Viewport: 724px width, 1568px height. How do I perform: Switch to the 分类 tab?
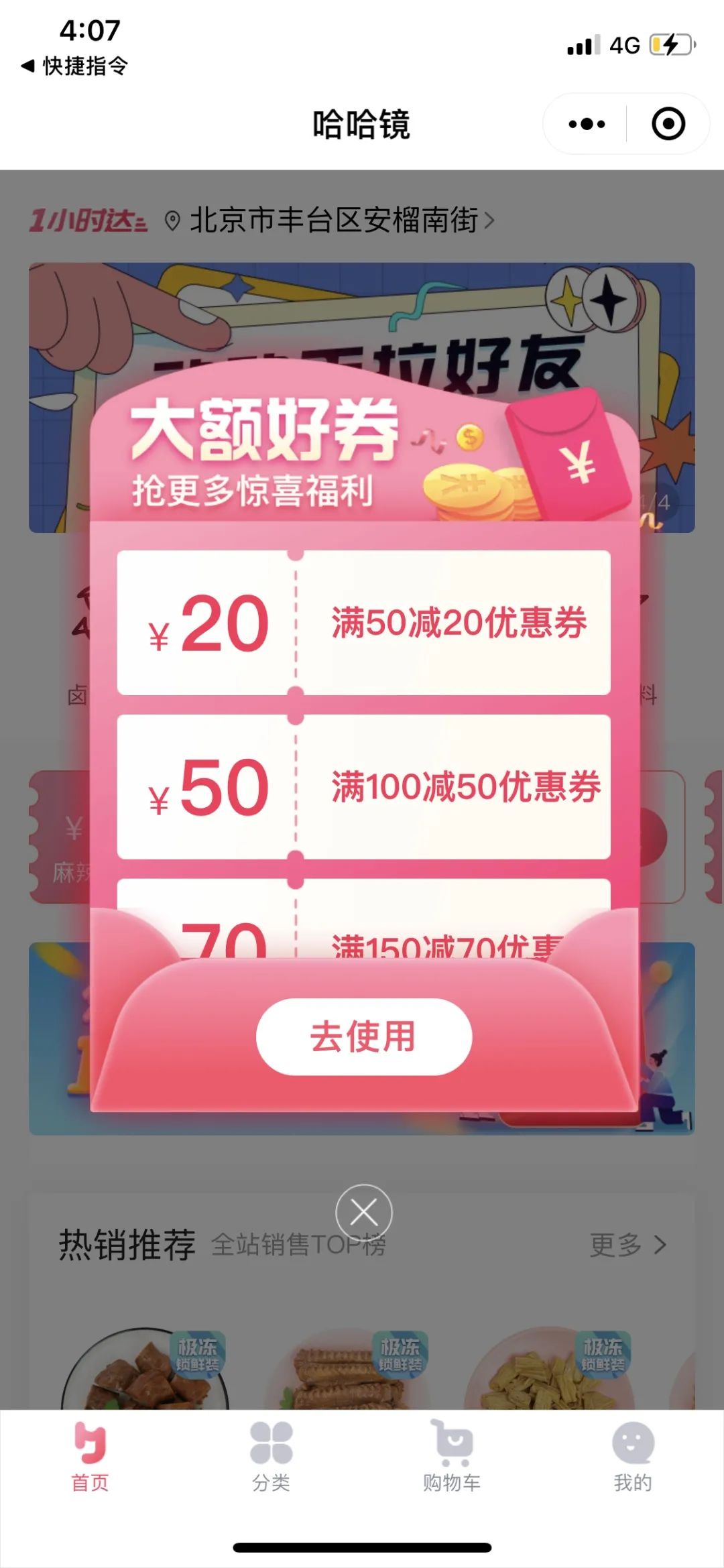[x=271, y=1456]
